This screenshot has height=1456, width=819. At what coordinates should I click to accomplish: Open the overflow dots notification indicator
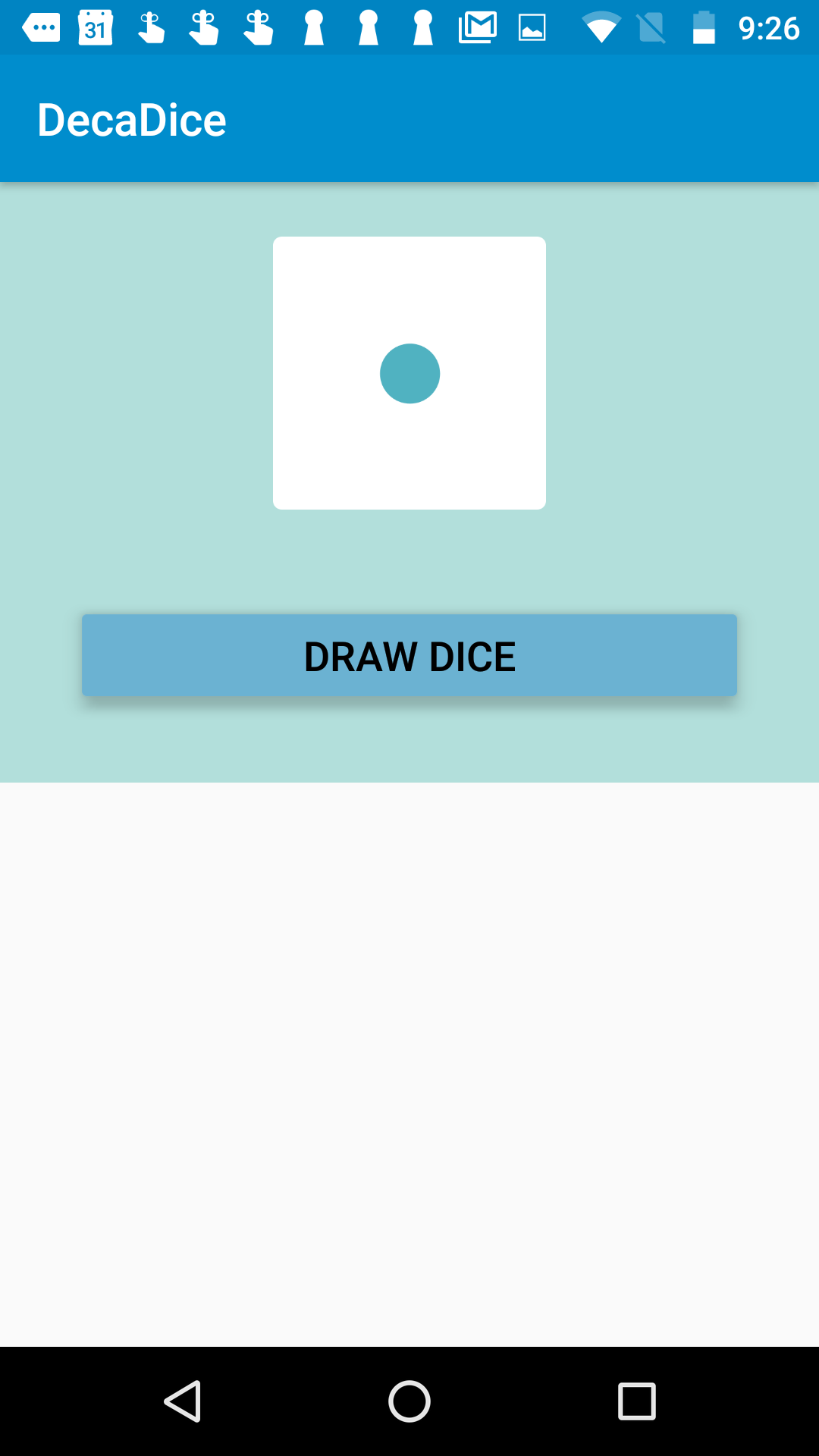(x=42, y=27)
